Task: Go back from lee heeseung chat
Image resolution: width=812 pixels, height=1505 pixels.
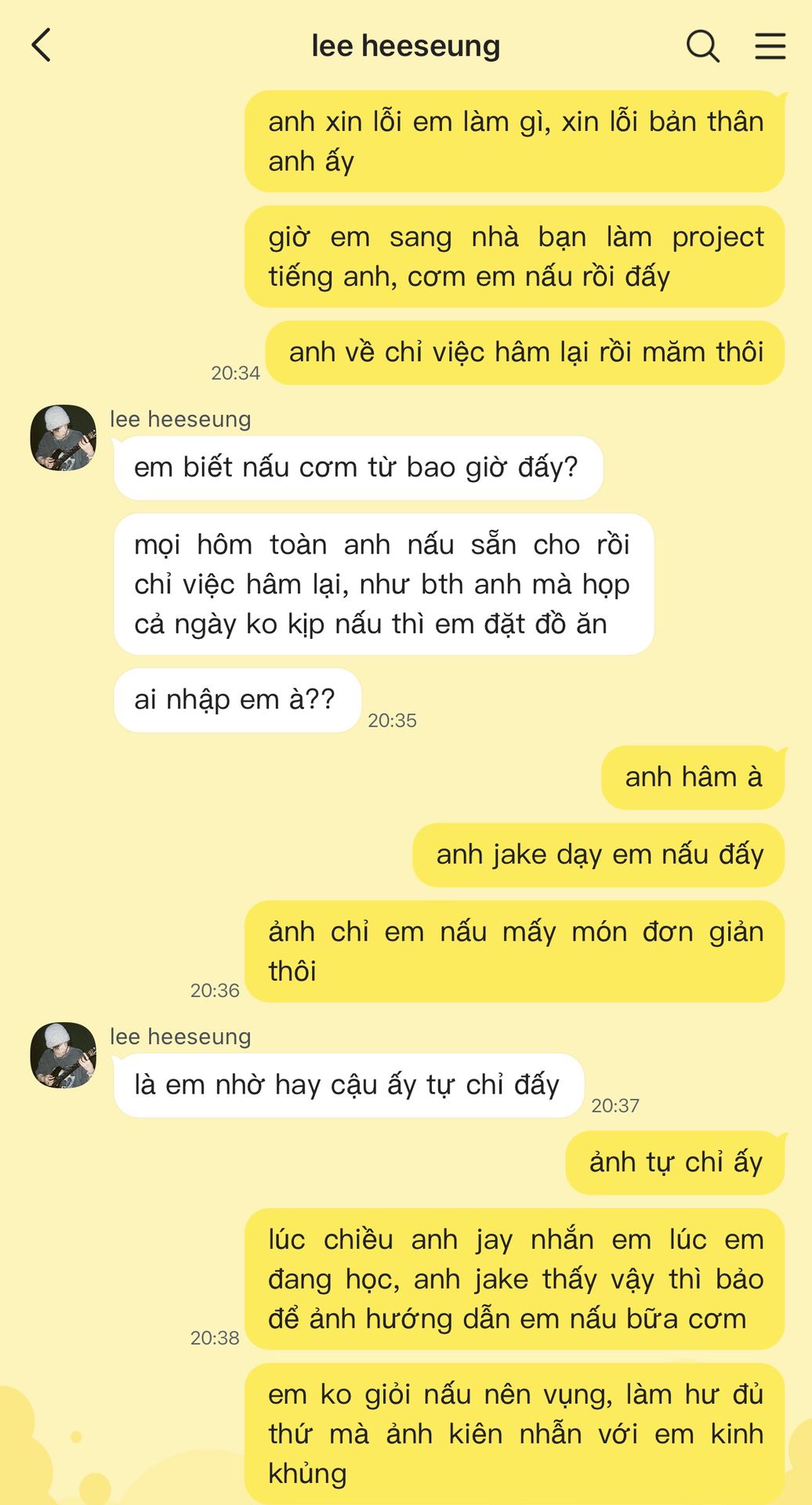Action: [42, 45]
